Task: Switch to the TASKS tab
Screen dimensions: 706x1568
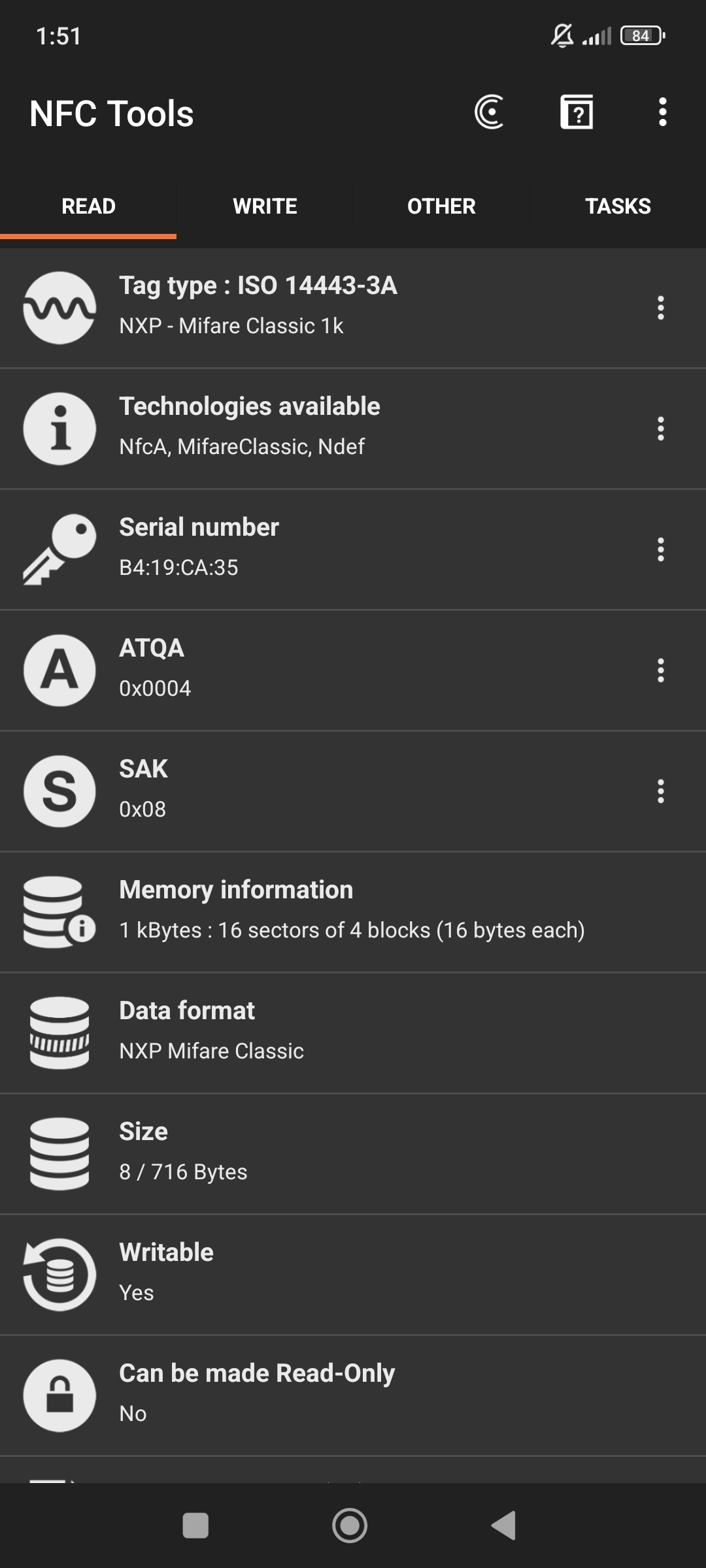Action: click(x=618, y=206)
